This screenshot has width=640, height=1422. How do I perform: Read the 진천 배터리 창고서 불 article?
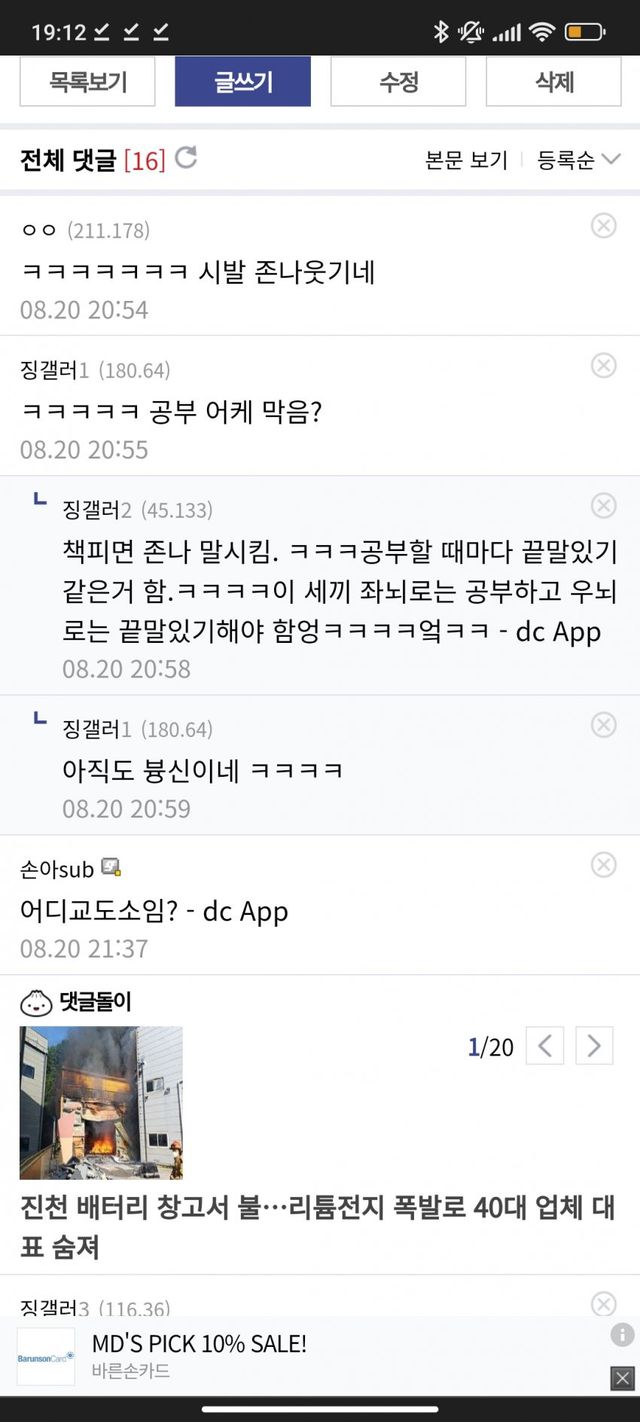[317, 1226]
